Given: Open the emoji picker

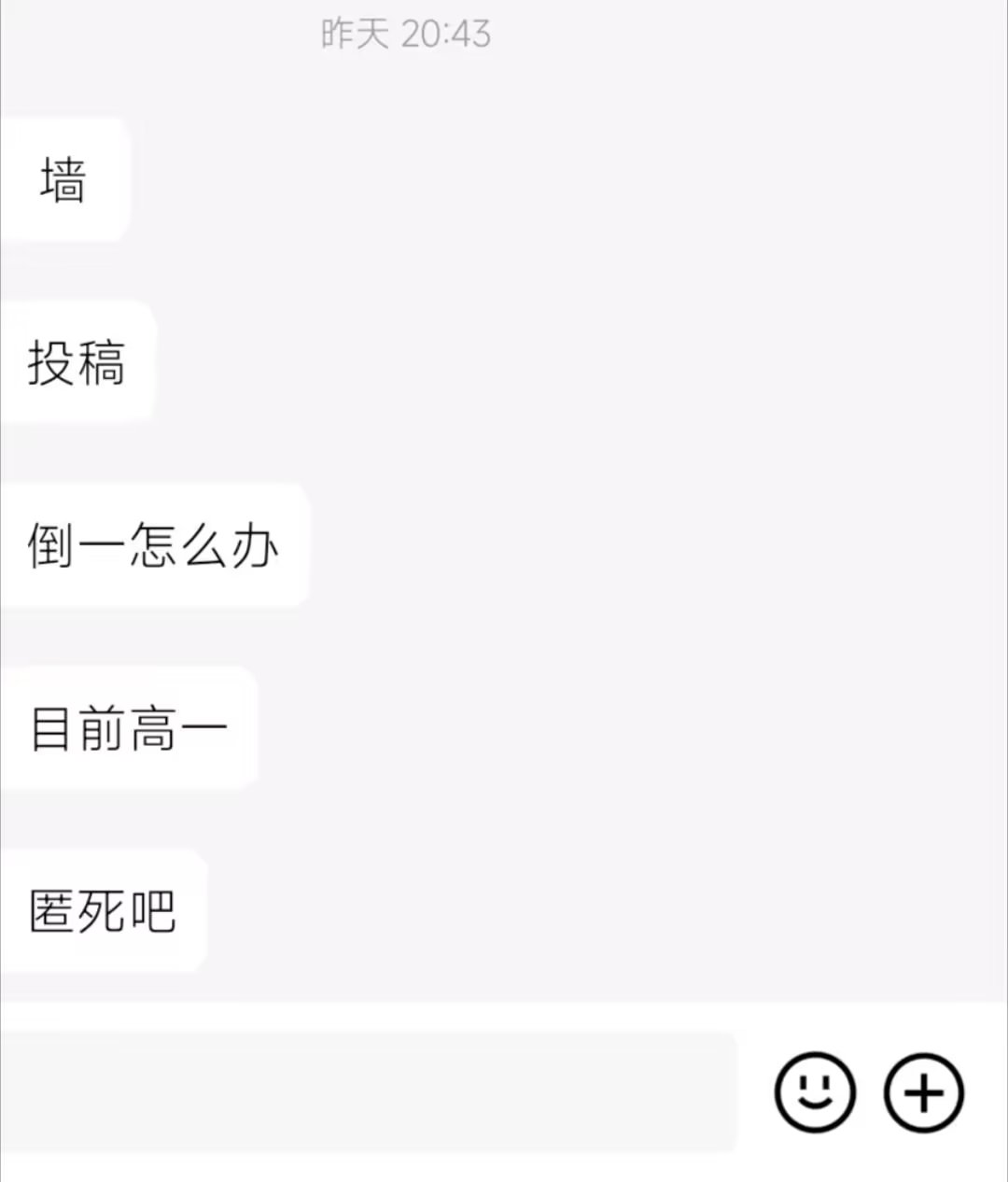Looking at the screenshot, I should point(815,1091).
